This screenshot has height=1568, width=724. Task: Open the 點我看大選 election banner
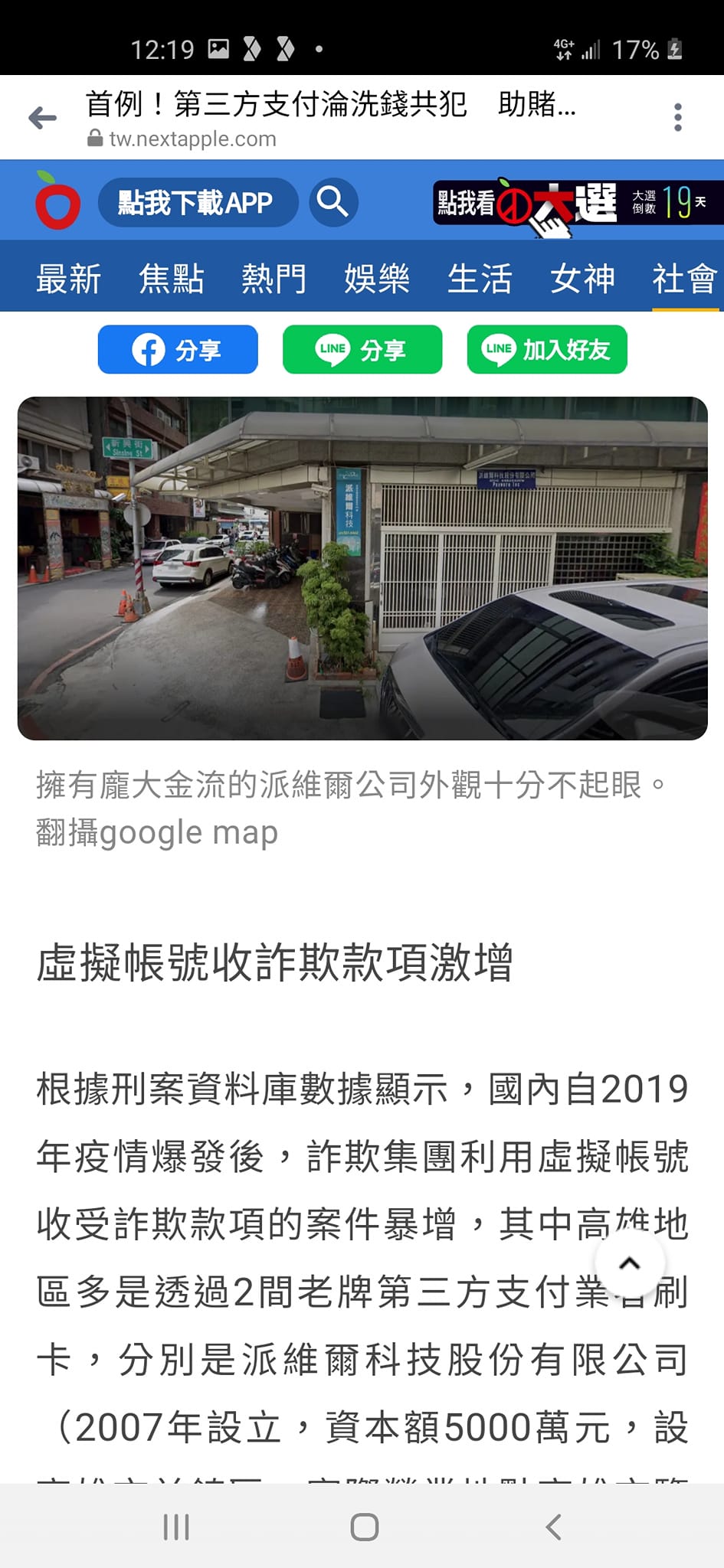578,203
